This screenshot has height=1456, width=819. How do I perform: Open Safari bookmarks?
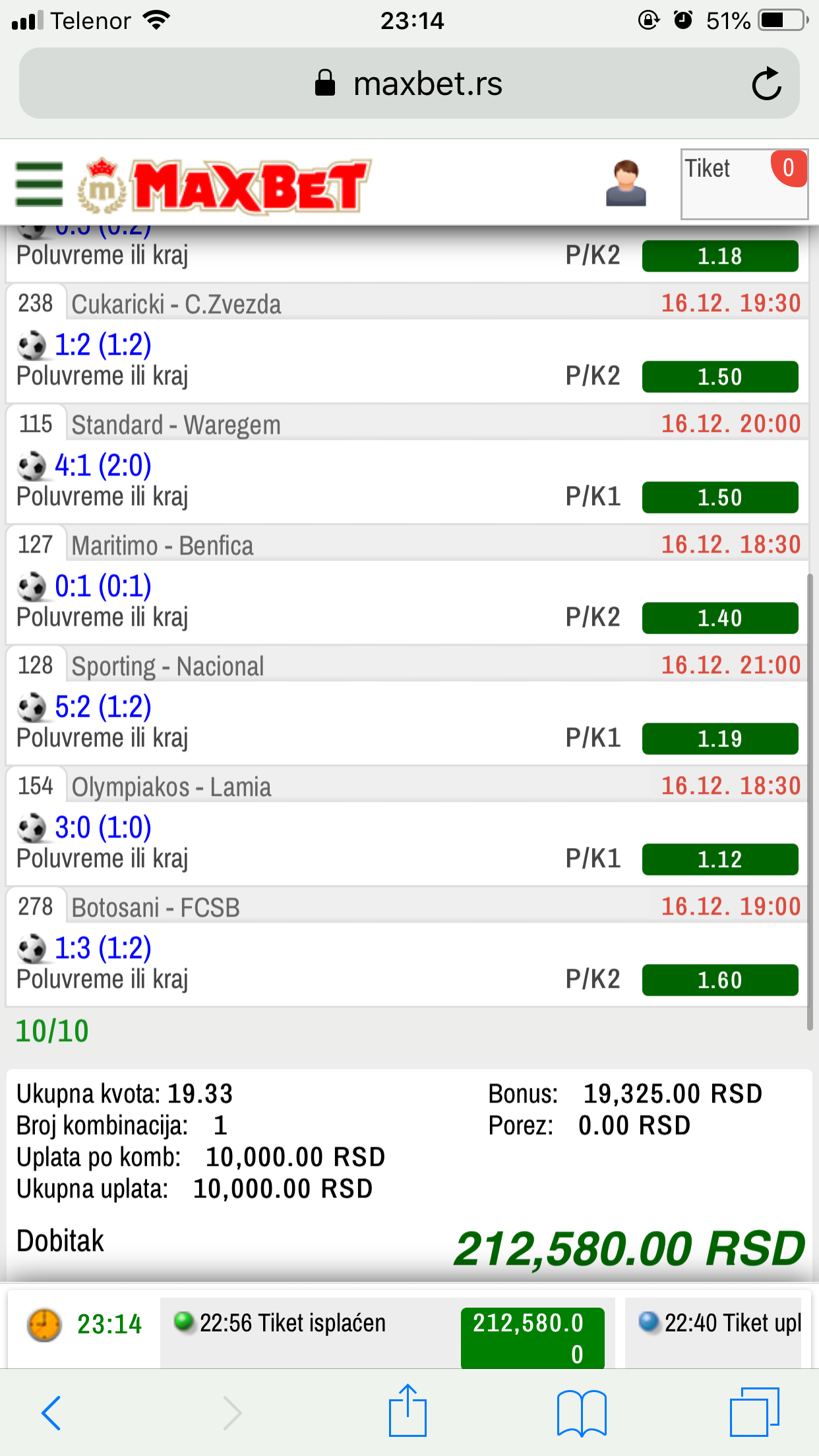[x=582, y=1412]
